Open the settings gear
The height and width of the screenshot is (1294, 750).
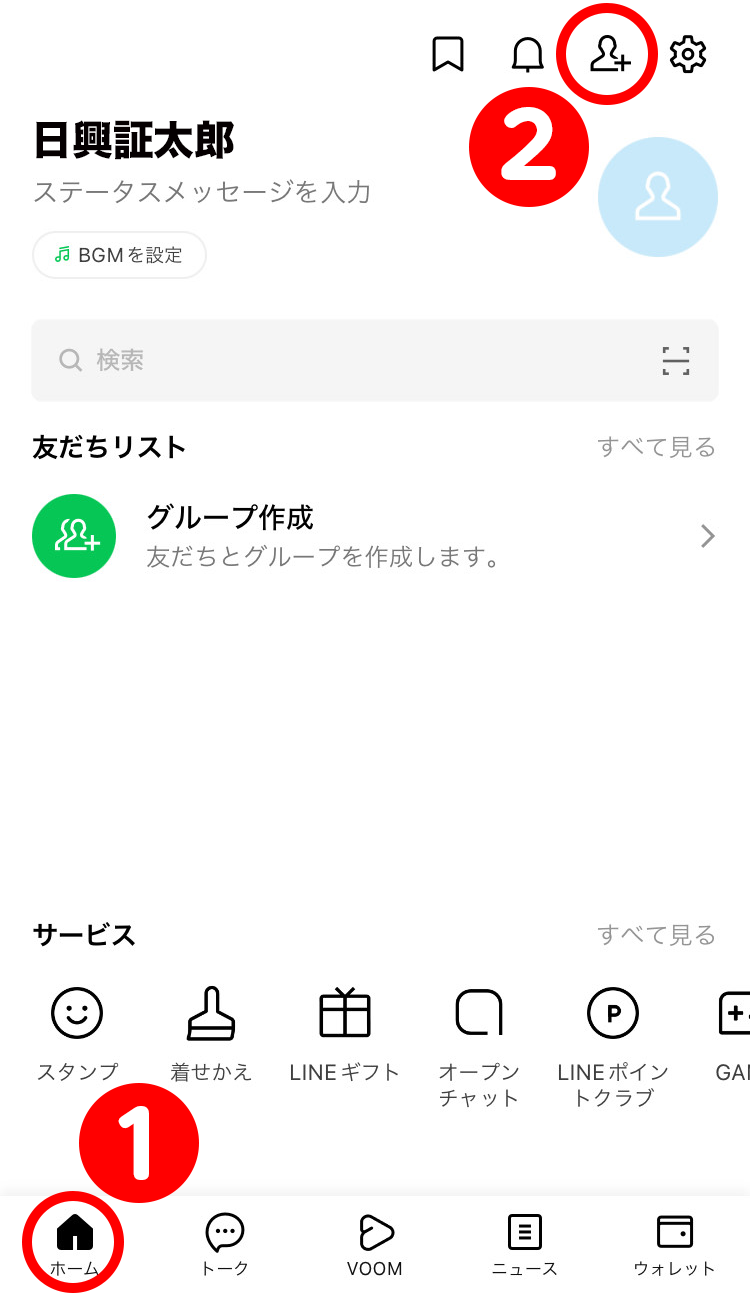tap(688, 54)
